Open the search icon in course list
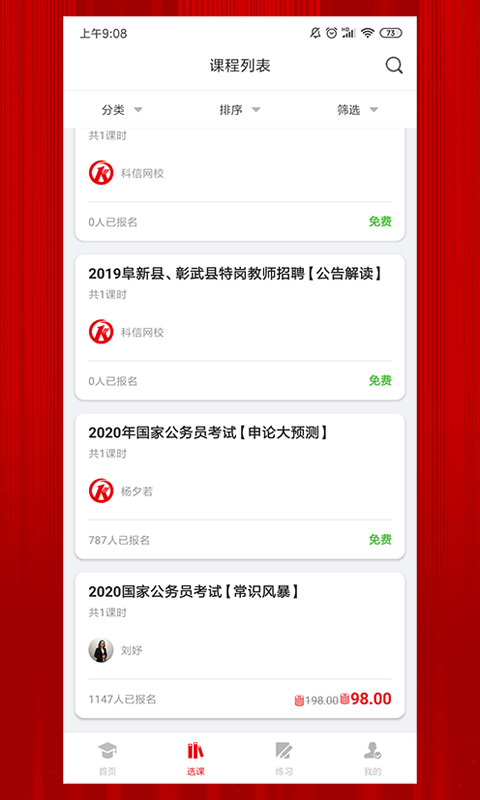480x800 pixels. pyautogui.click(x=394, y=66)
